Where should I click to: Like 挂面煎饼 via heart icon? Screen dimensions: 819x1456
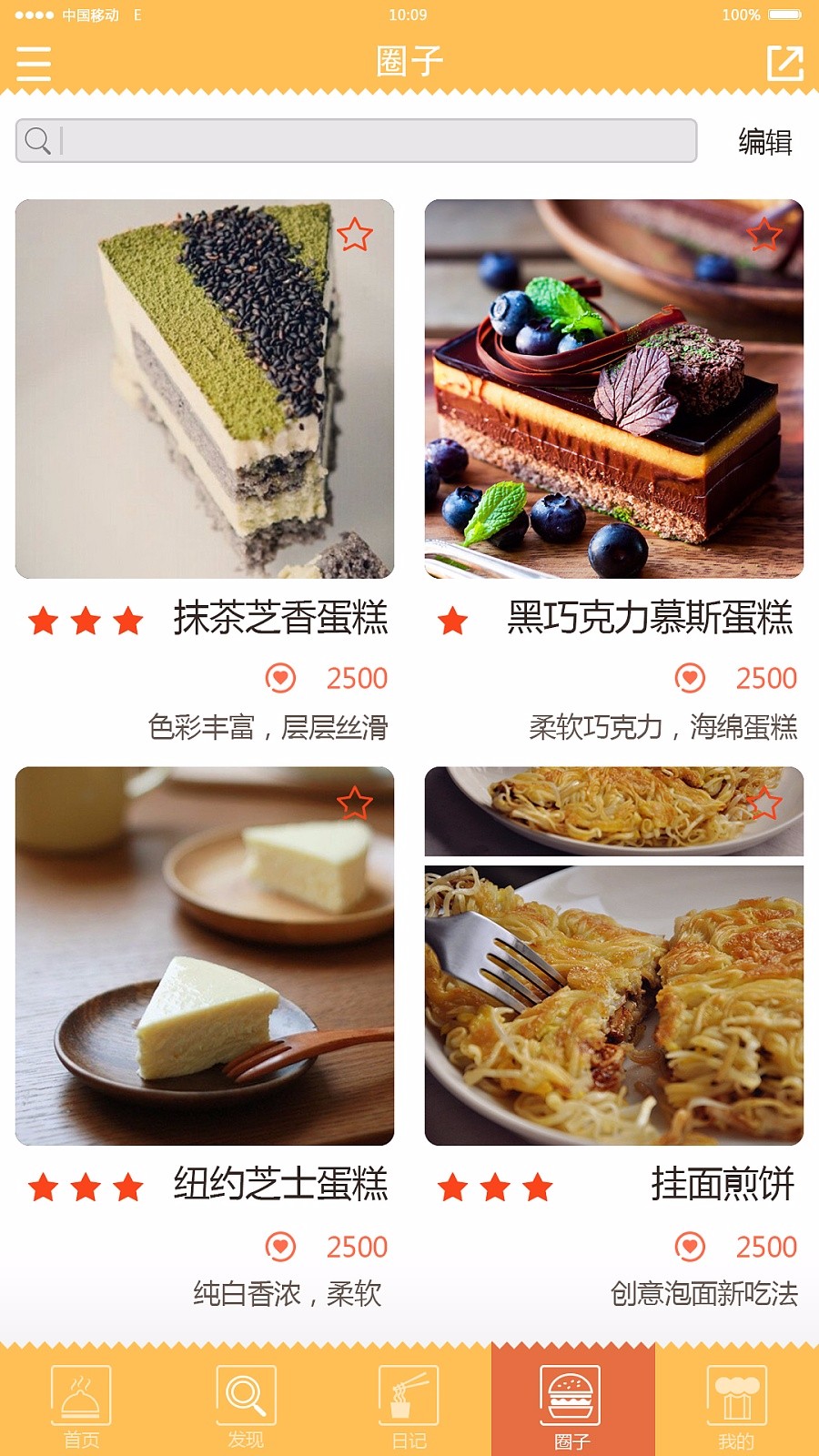pyautogui.click(x=690, y=1247)
